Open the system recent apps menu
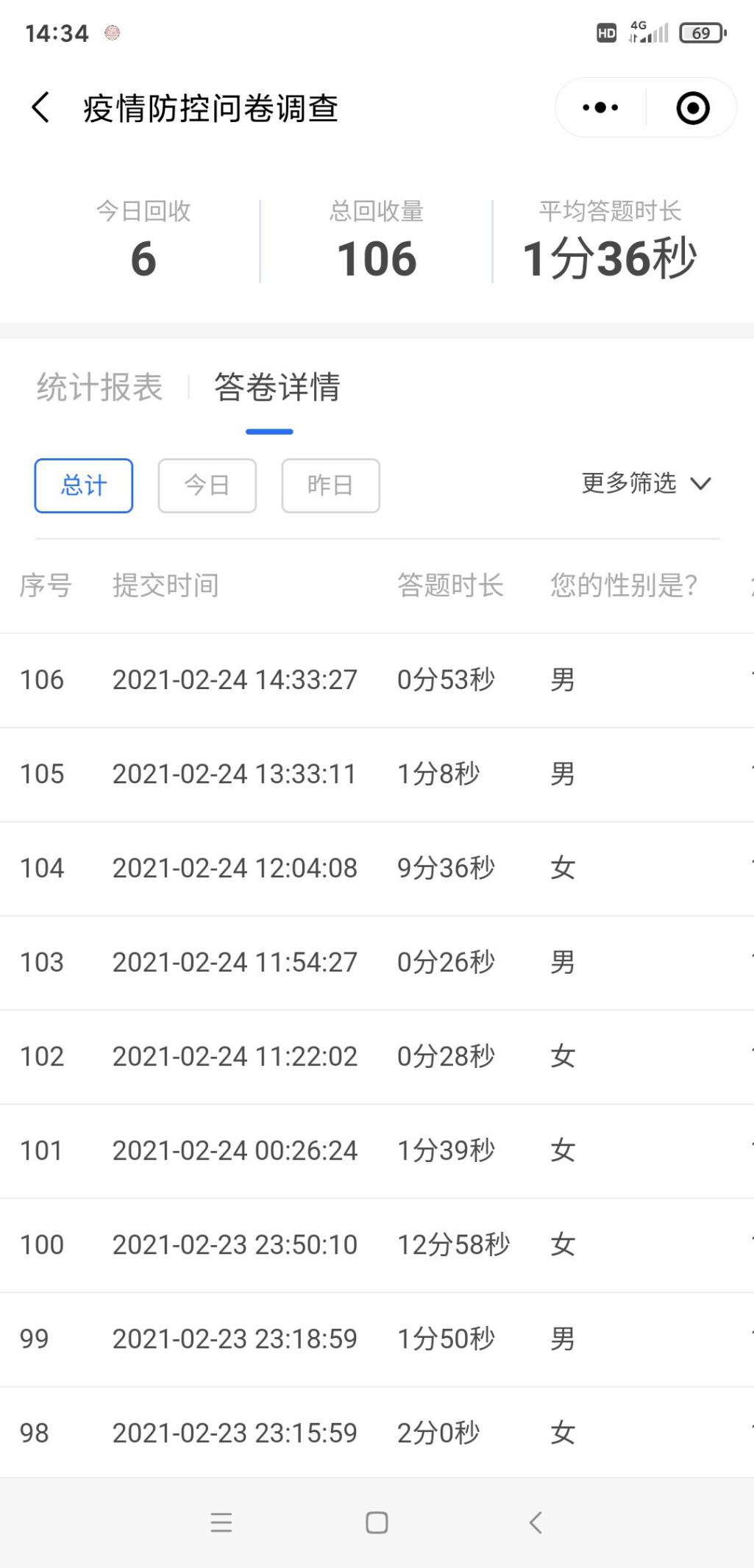This screenshot has height=1568, width=754. (221, 1522)
